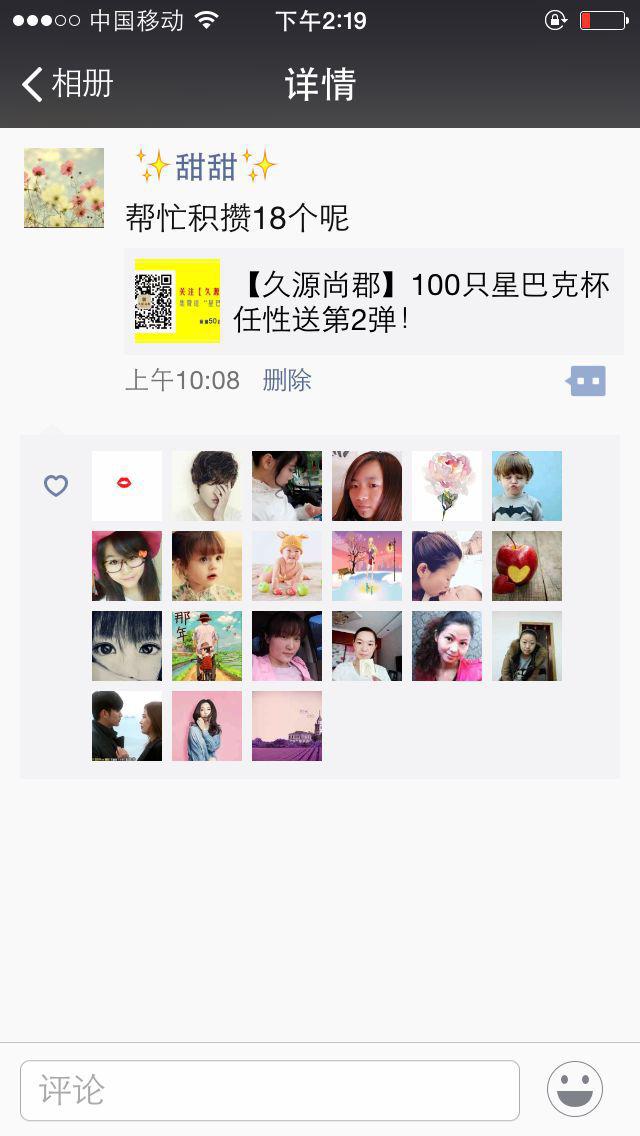Open 甜甜's profile picture
The height and width of the screenshot is (1136, 640).
64,188
